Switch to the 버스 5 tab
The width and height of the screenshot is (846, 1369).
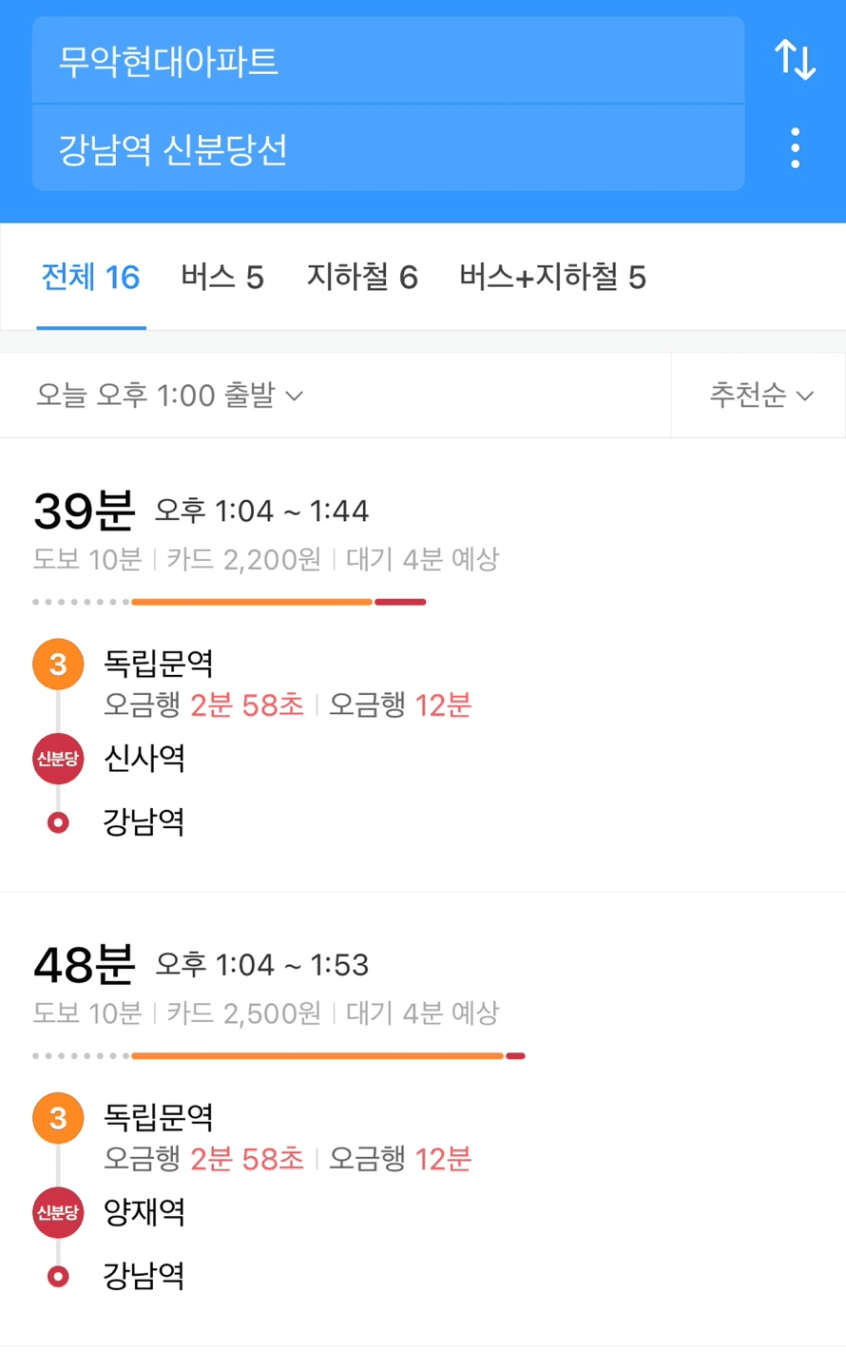(222, 277)
